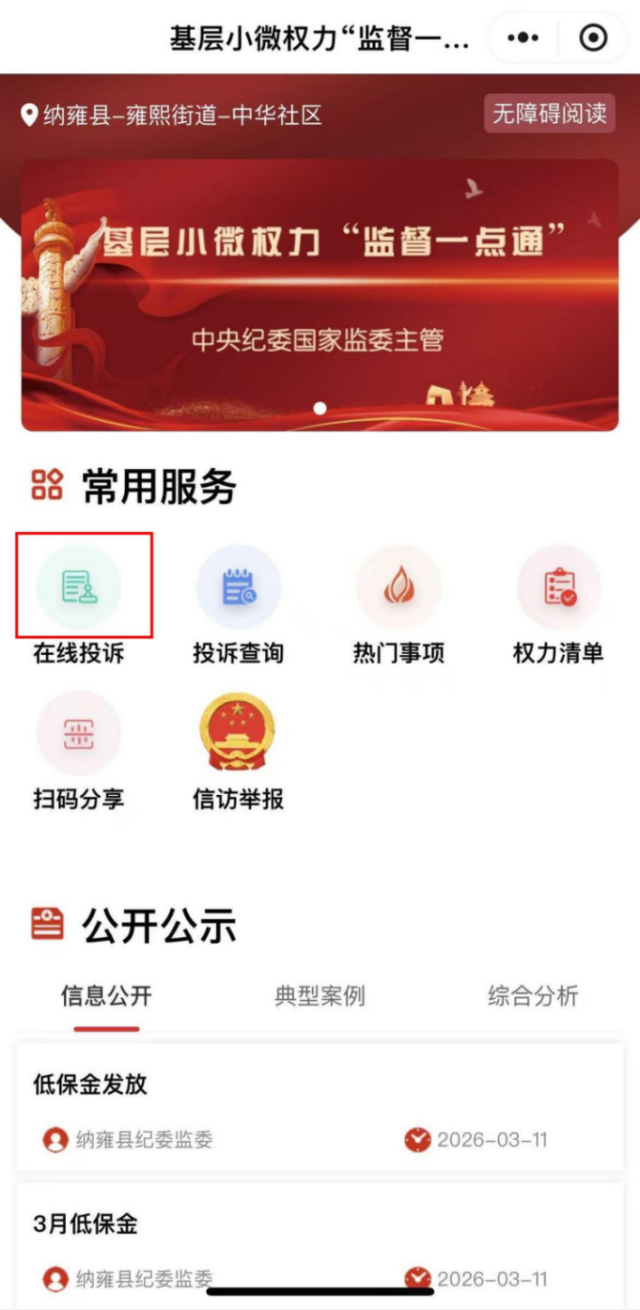
Task: Open the 低保金发放 notice
Action: pyautogui.click(x=320, y=1108)
